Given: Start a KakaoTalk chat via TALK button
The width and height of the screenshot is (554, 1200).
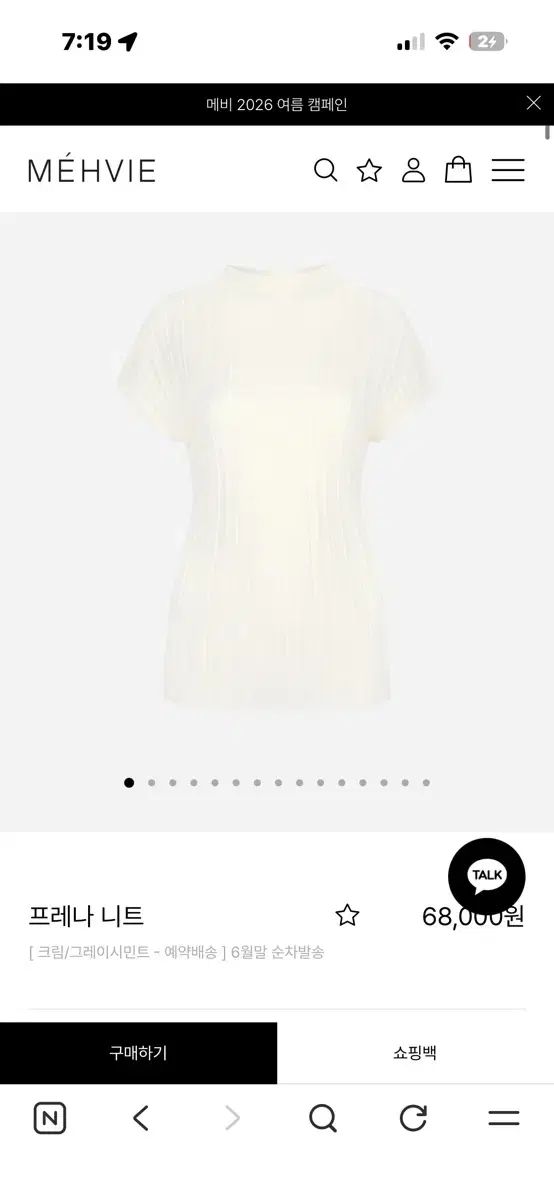Looking at the screenshot, I should [487, 876].
